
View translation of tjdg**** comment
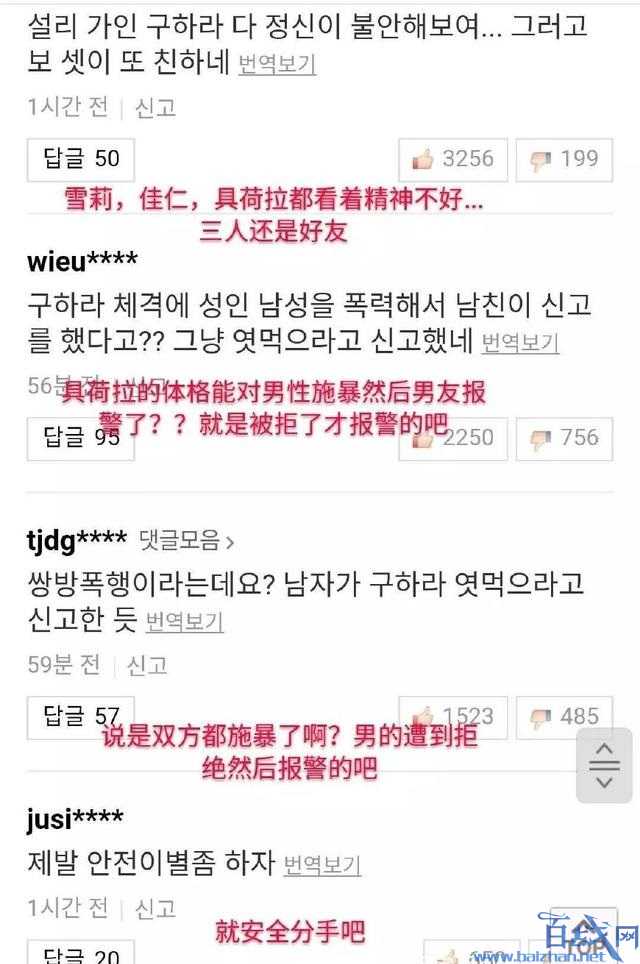(184, 622)
